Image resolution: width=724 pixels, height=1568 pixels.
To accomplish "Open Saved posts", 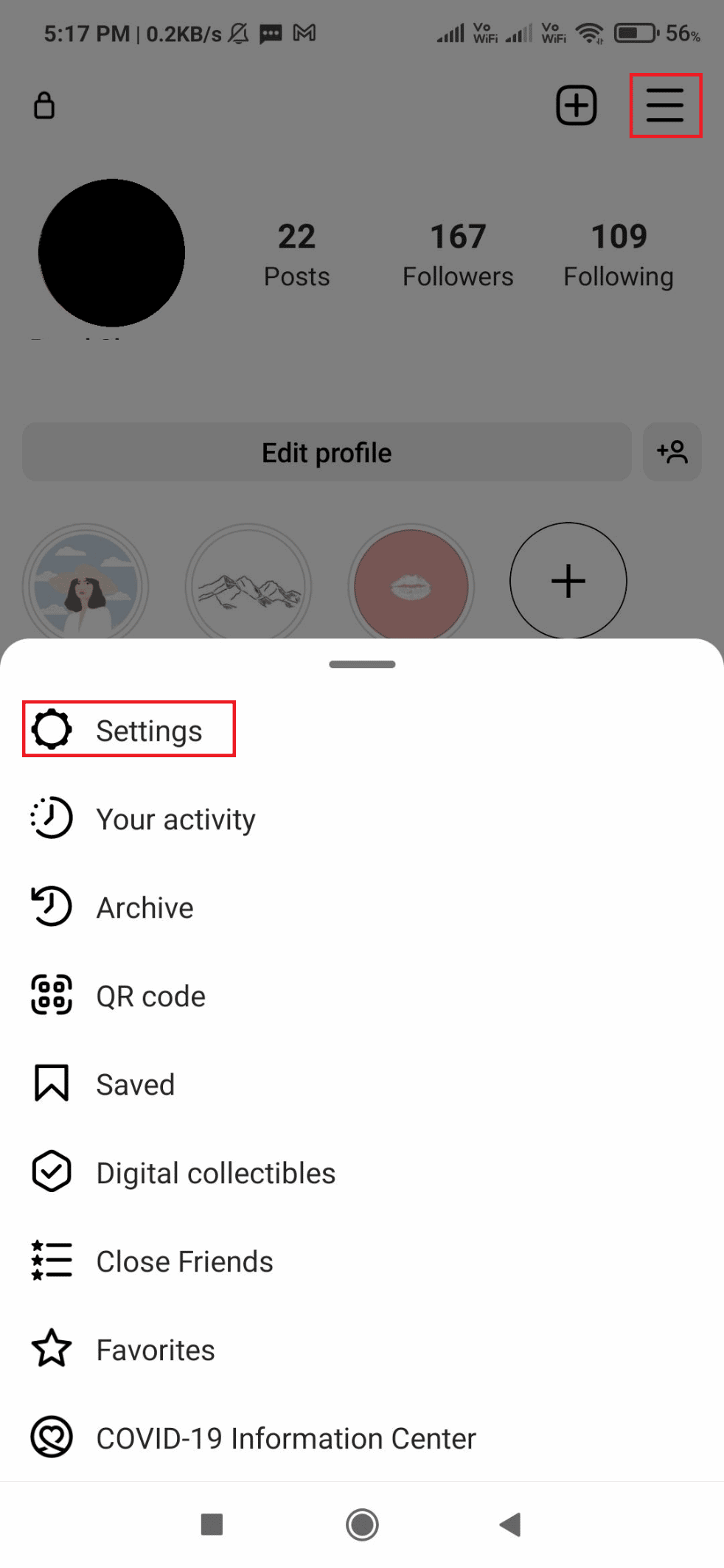I will (x=135, y=1084).
